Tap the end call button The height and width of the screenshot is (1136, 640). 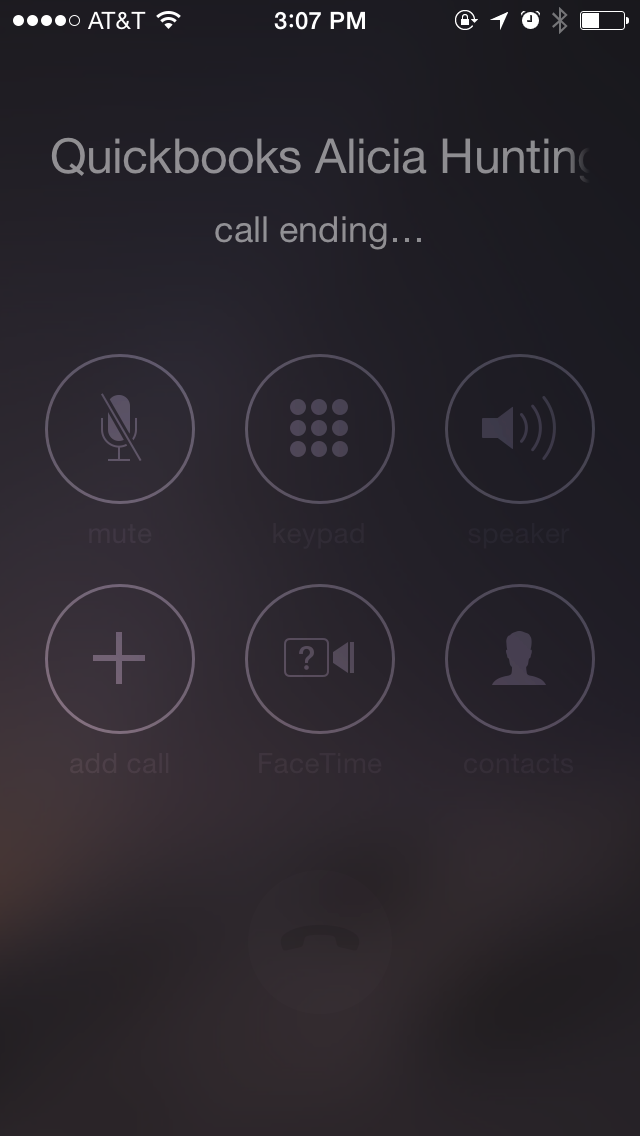[319, 941]
